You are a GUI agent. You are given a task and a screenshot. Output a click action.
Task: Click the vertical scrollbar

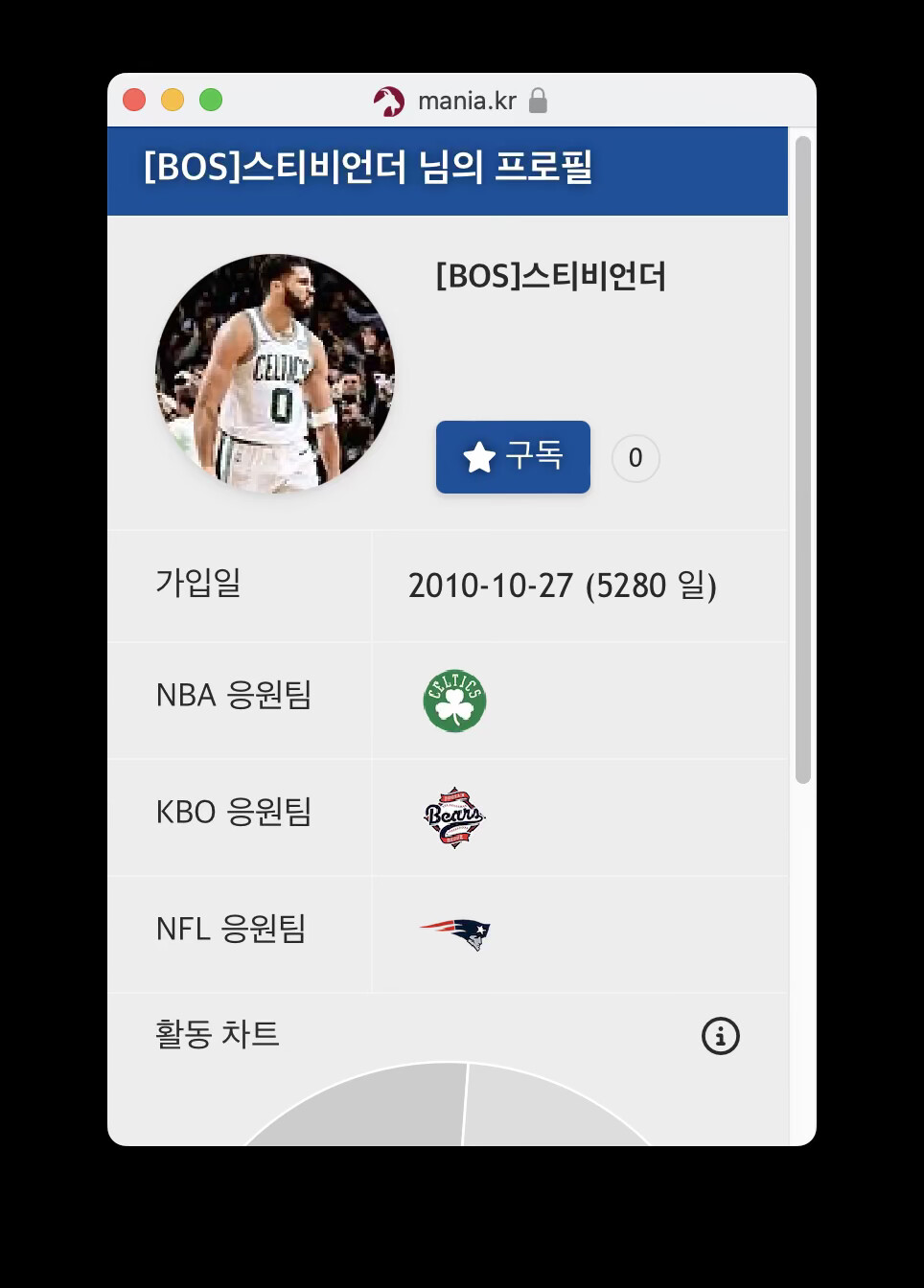(x=803, y=460)
